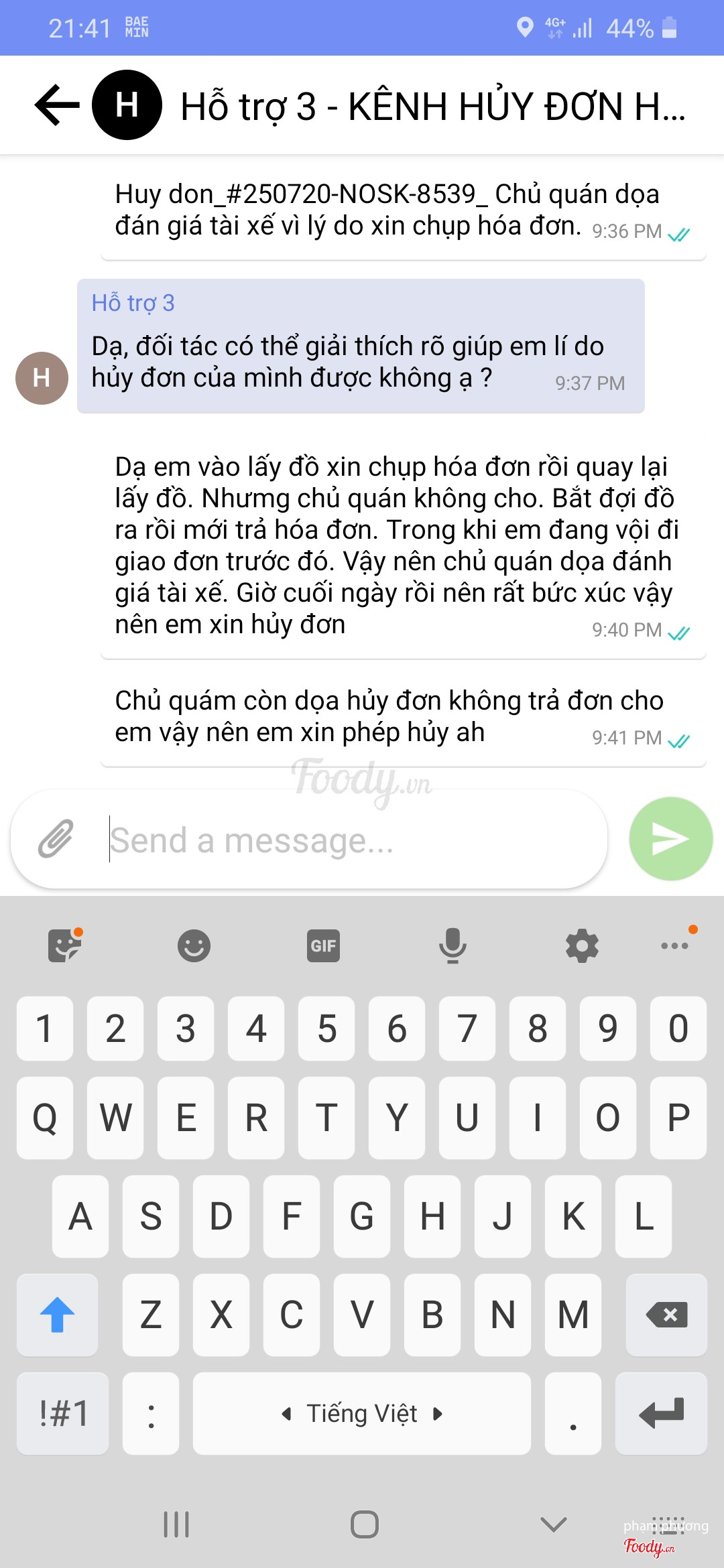The width and height of the screenshot is (724, 1568).
Task: Open the keyboard sticker panel
Action: [64, 945]
